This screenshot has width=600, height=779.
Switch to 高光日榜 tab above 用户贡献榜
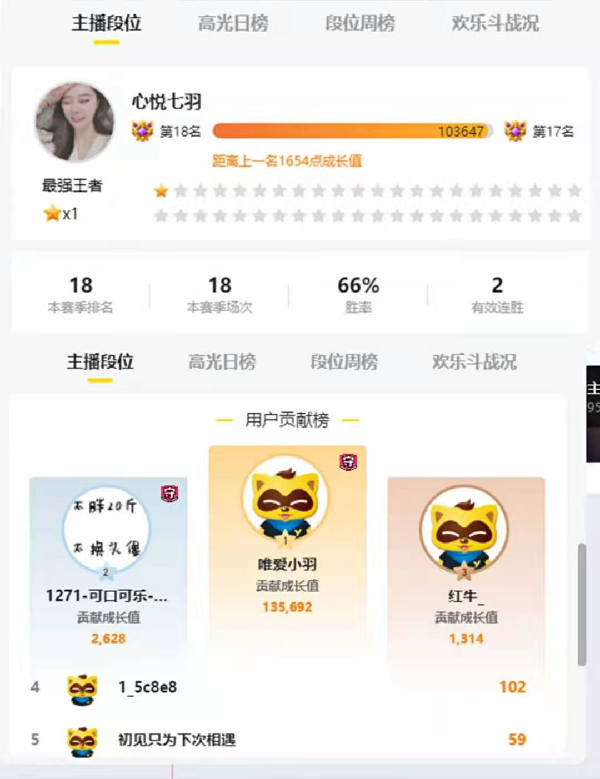pos(222,362)
